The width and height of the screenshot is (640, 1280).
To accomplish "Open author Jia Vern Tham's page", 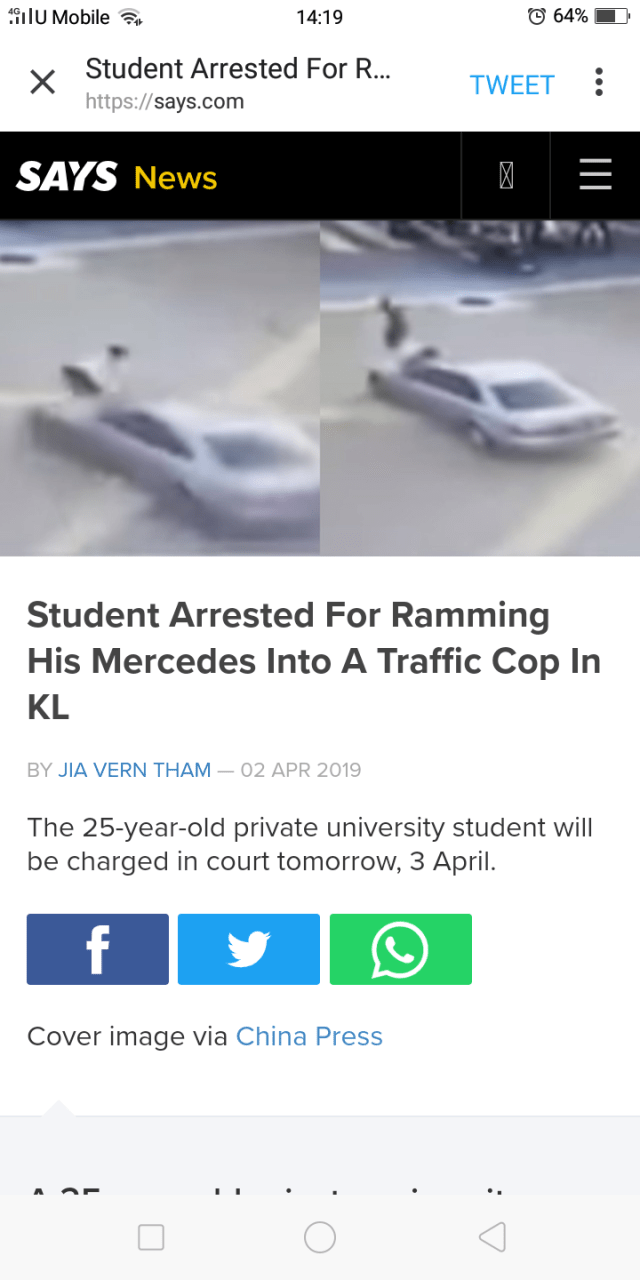I will point(134,770).
